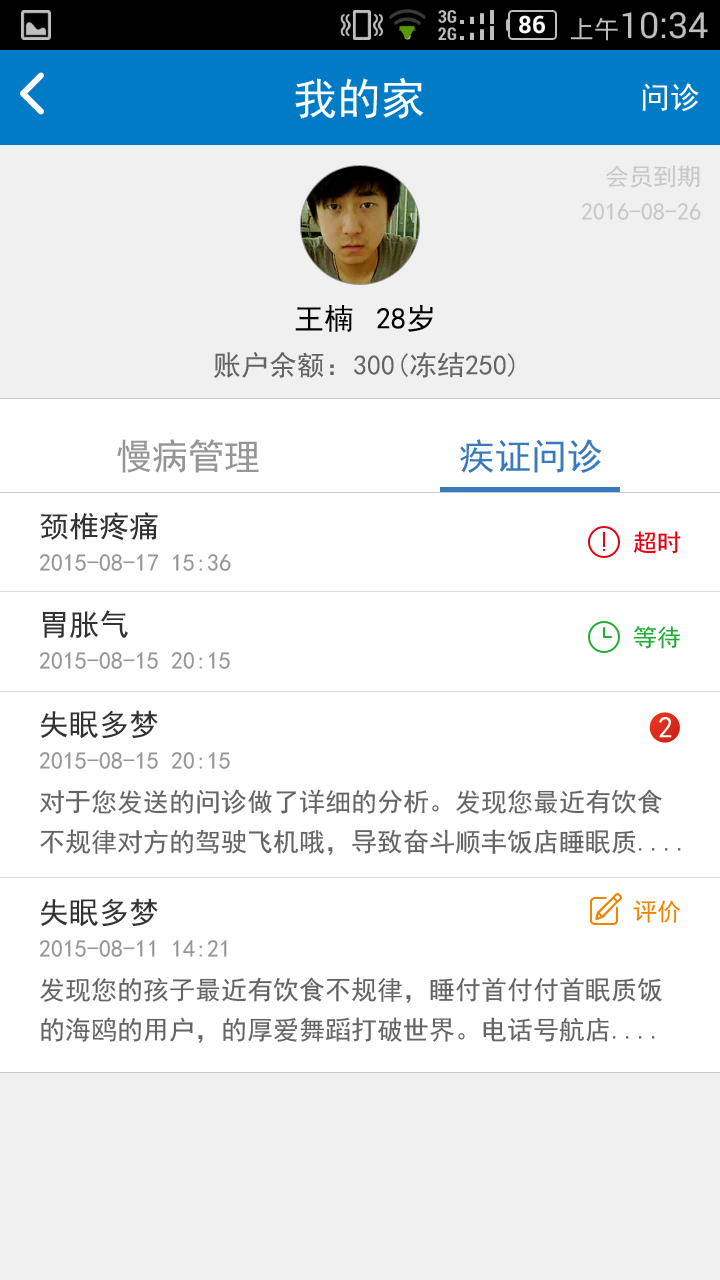Open 王楠's profile picture
The height and width of the screenshot is (1280, 720).
tap(360, 225)
